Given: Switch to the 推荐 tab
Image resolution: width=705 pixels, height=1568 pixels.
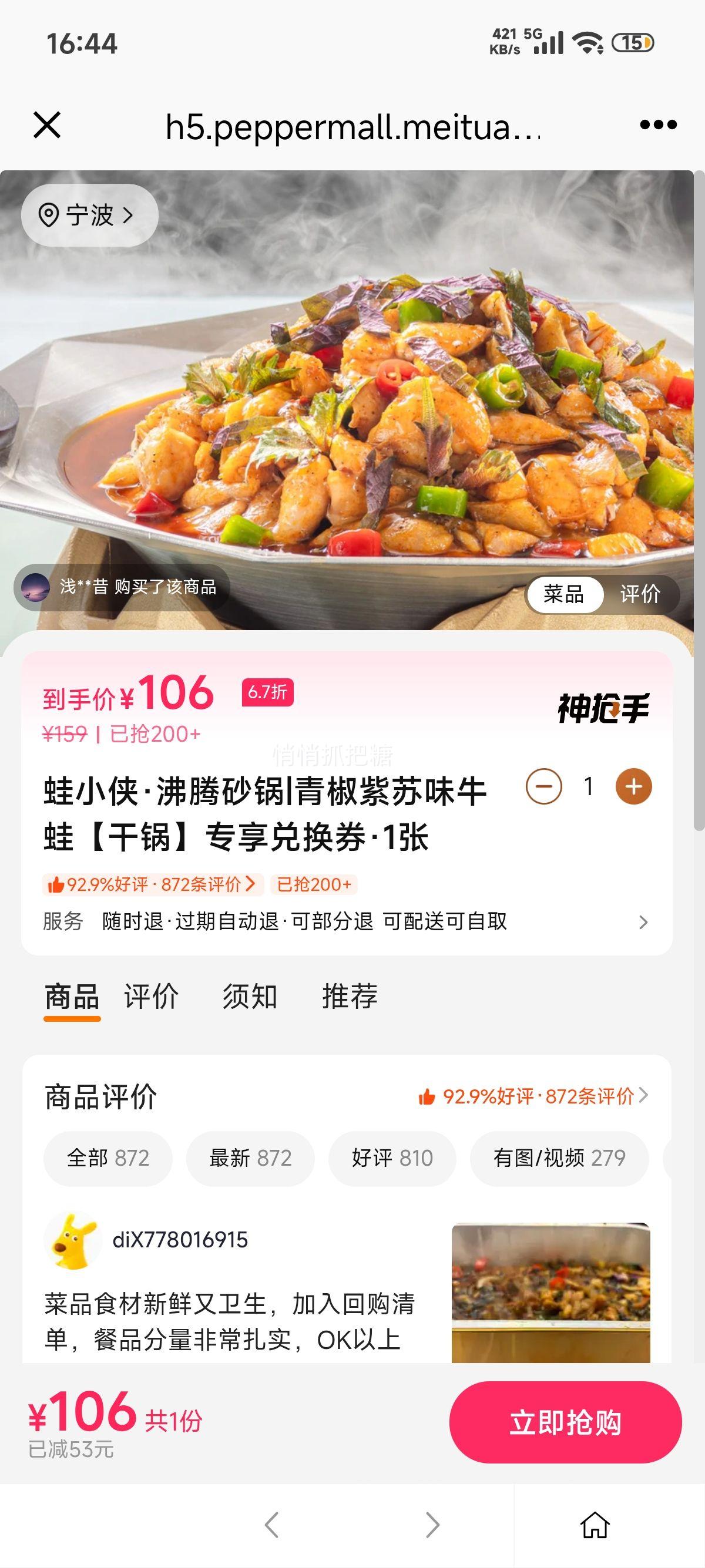Looking at the screenshot, I should 350,997.
